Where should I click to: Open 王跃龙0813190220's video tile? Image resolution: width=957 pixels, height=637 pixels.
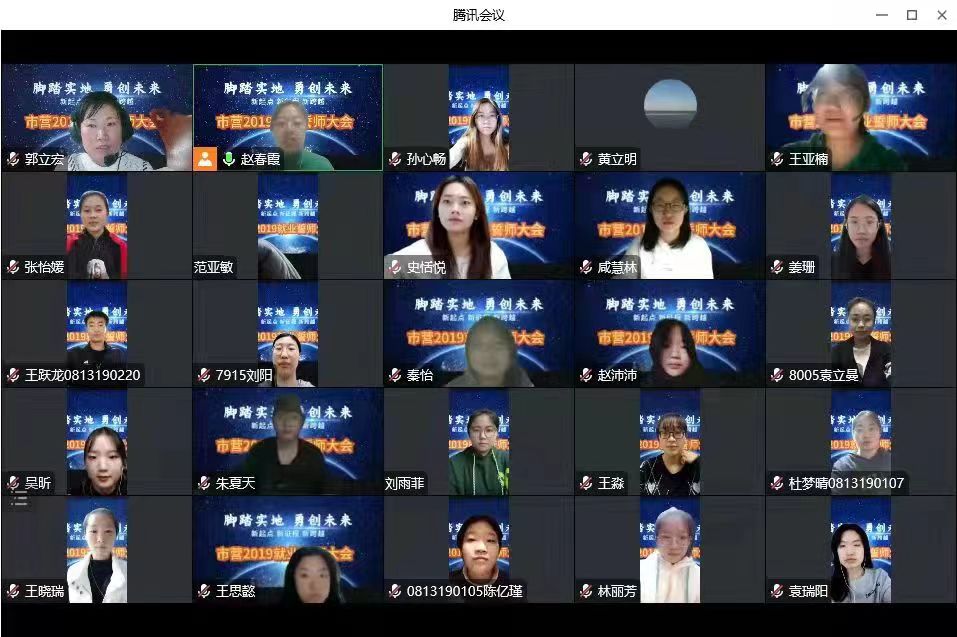click(x=96, y=334)
